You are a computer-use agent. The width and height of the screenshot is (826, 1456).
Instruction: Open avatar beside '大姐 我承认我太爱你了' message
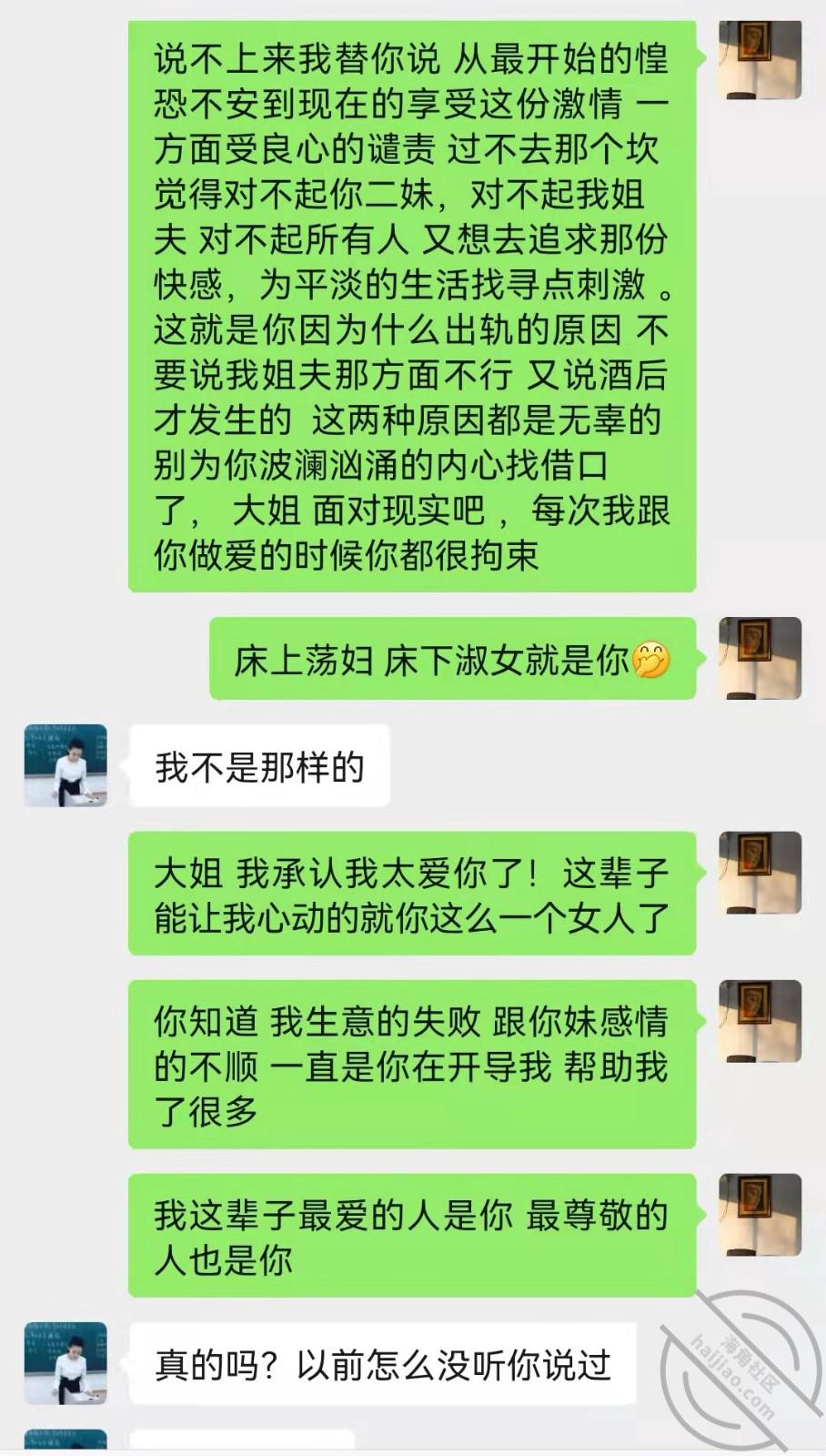(x=760, y=873)
